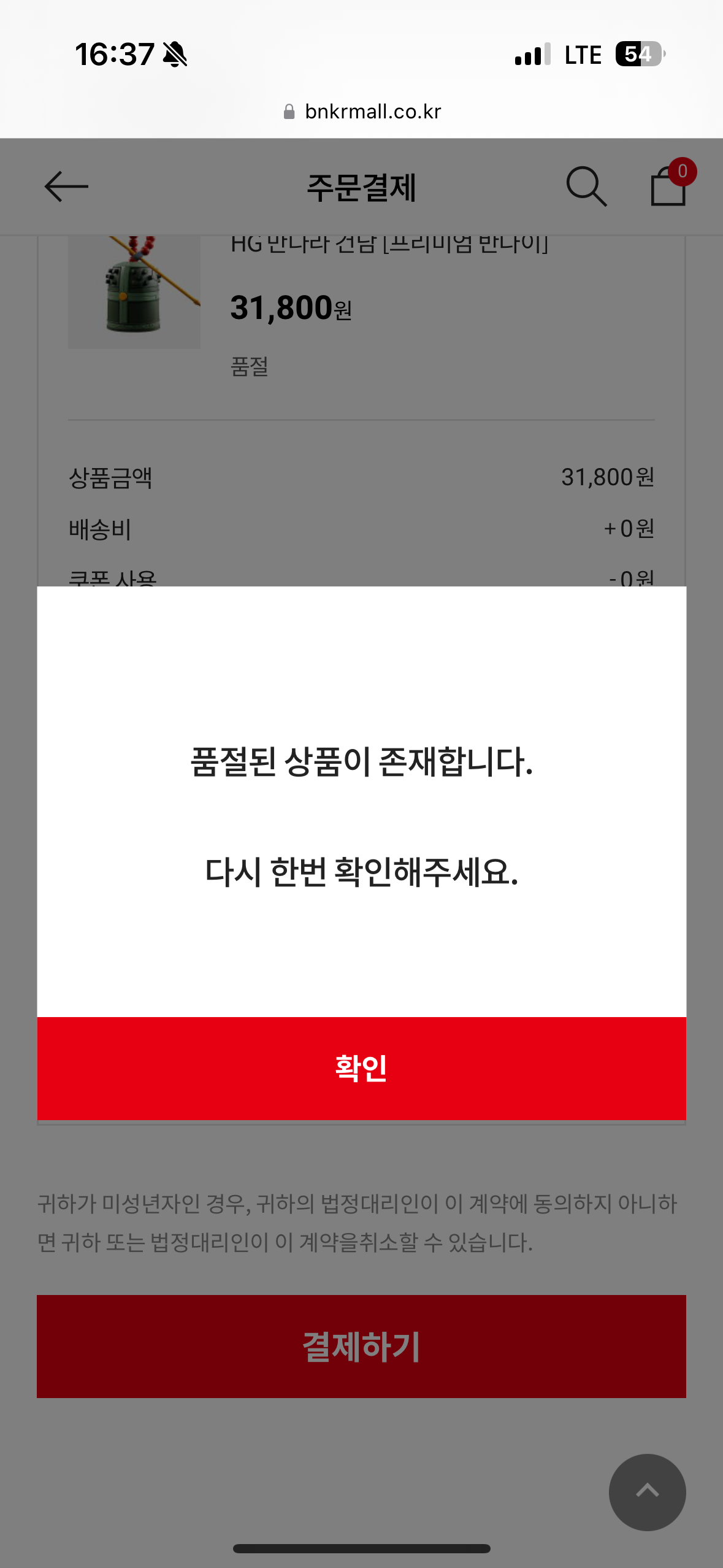Confirm the sold-out alert with 확인

coord(361,1068)
